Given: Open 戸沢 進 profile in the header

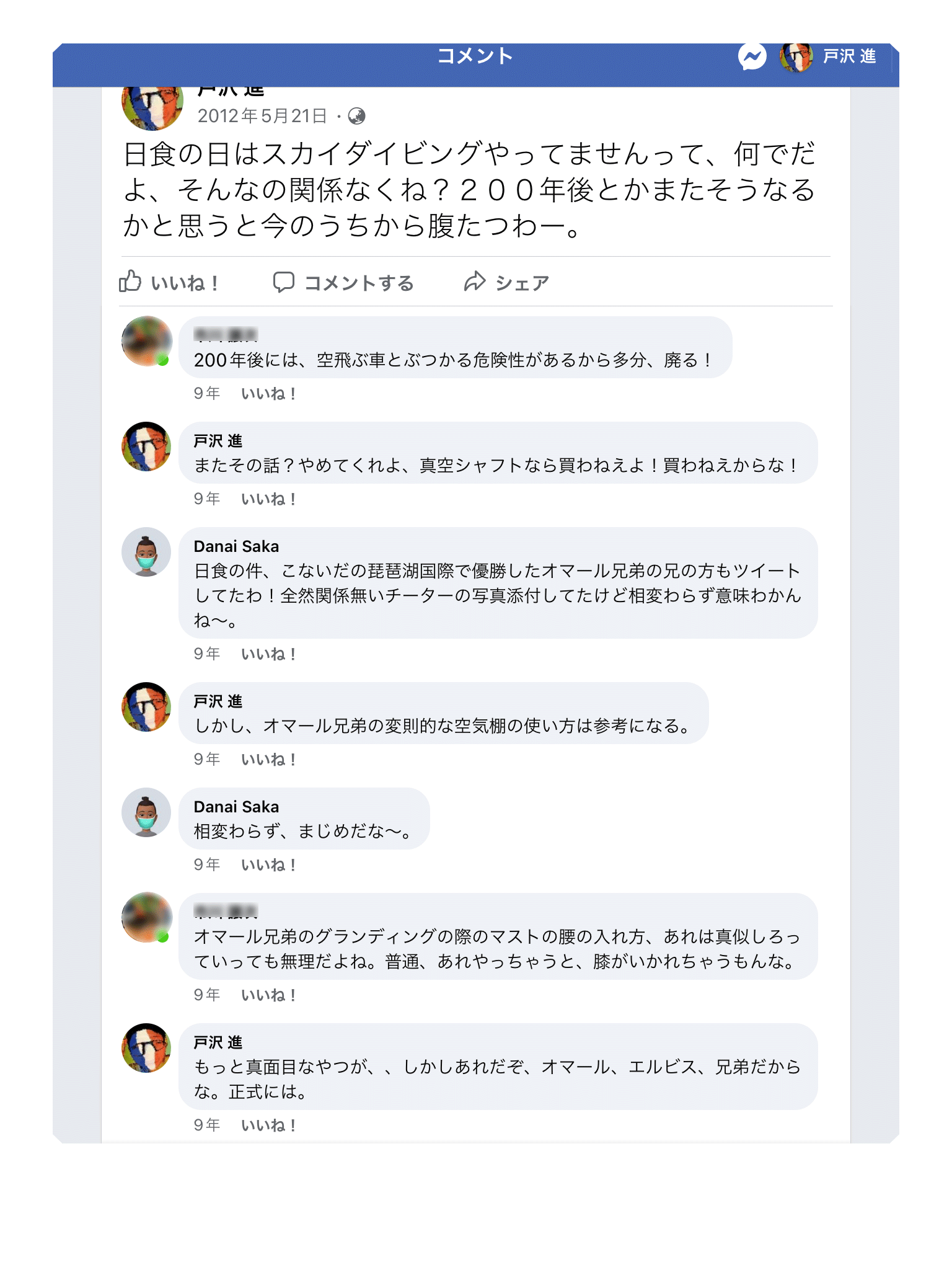Looking at the screenshot, I should (x=831, y=57).
